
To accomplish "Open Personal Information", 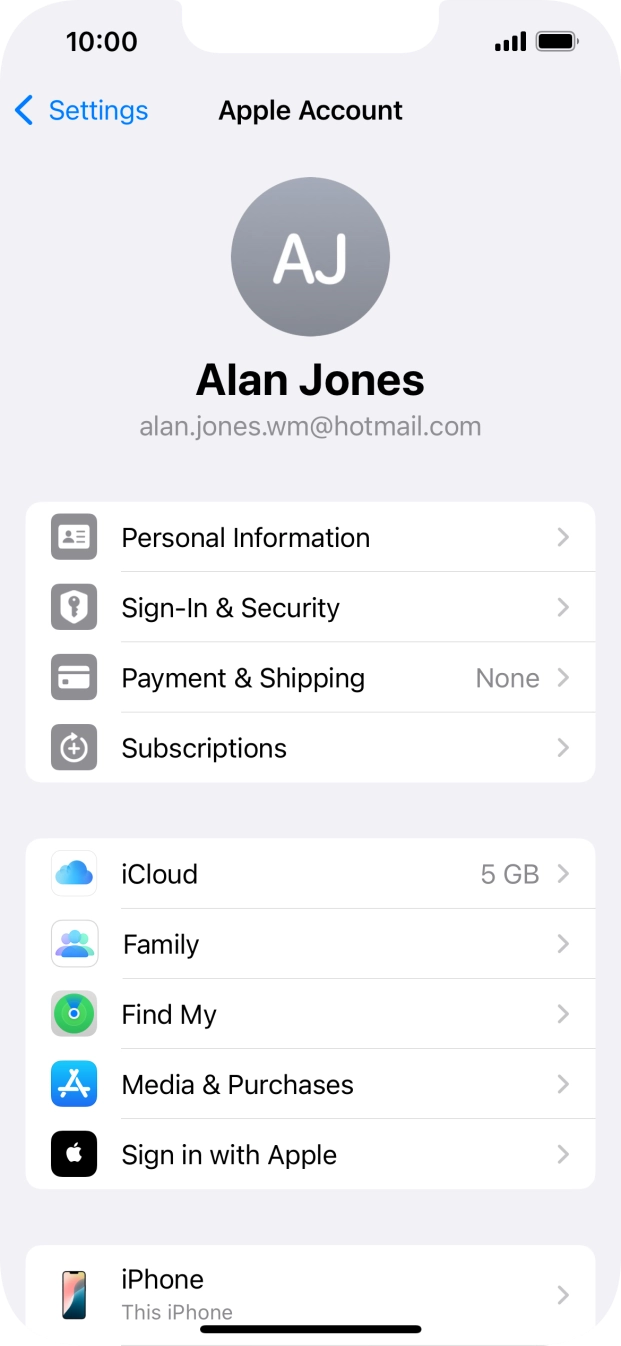I will click(x=310, y=538).
